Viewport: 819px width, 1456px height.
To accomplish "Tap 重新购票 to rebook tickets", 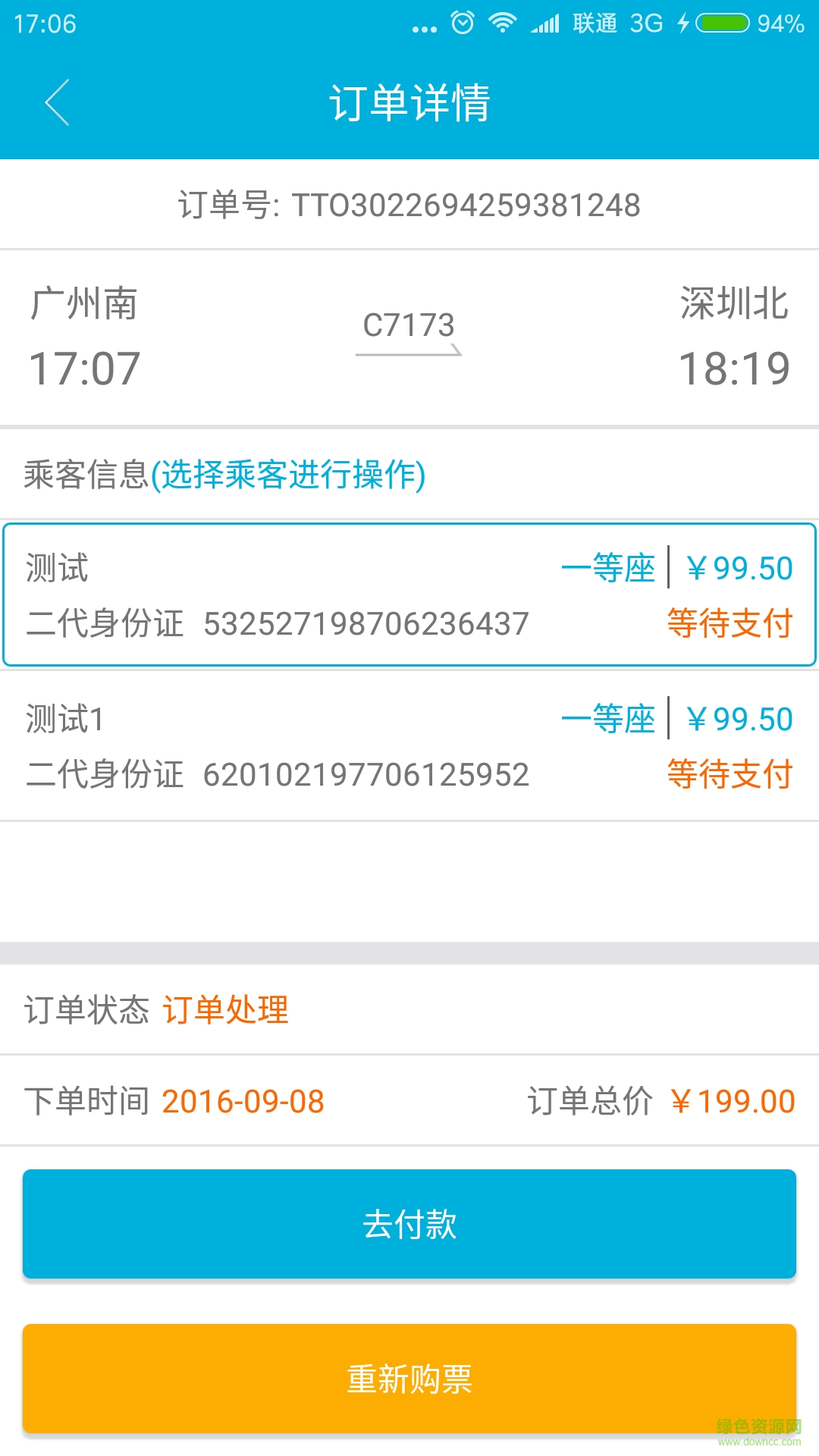I will [409, 1379].
